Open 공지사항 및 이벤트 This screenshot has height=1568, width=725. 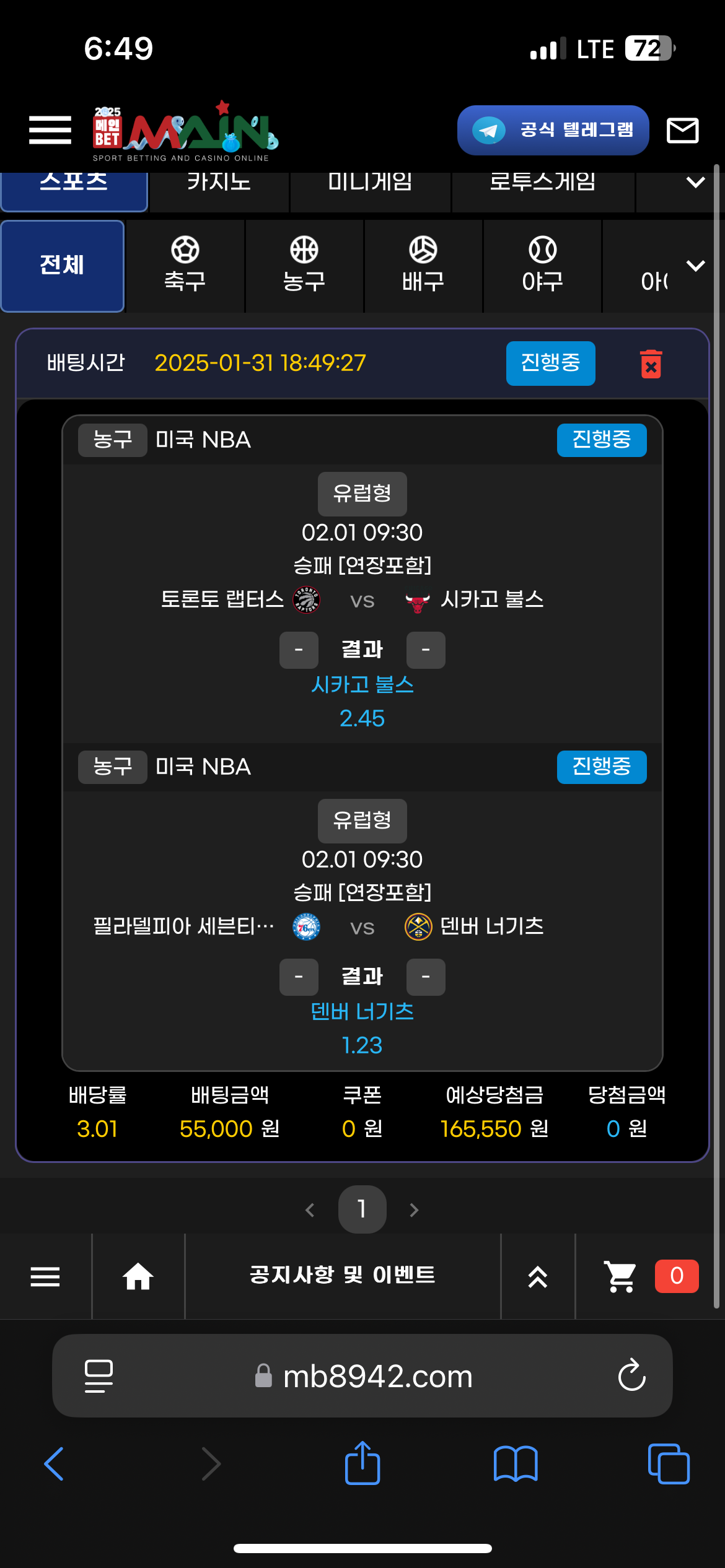coord(343,1275)
